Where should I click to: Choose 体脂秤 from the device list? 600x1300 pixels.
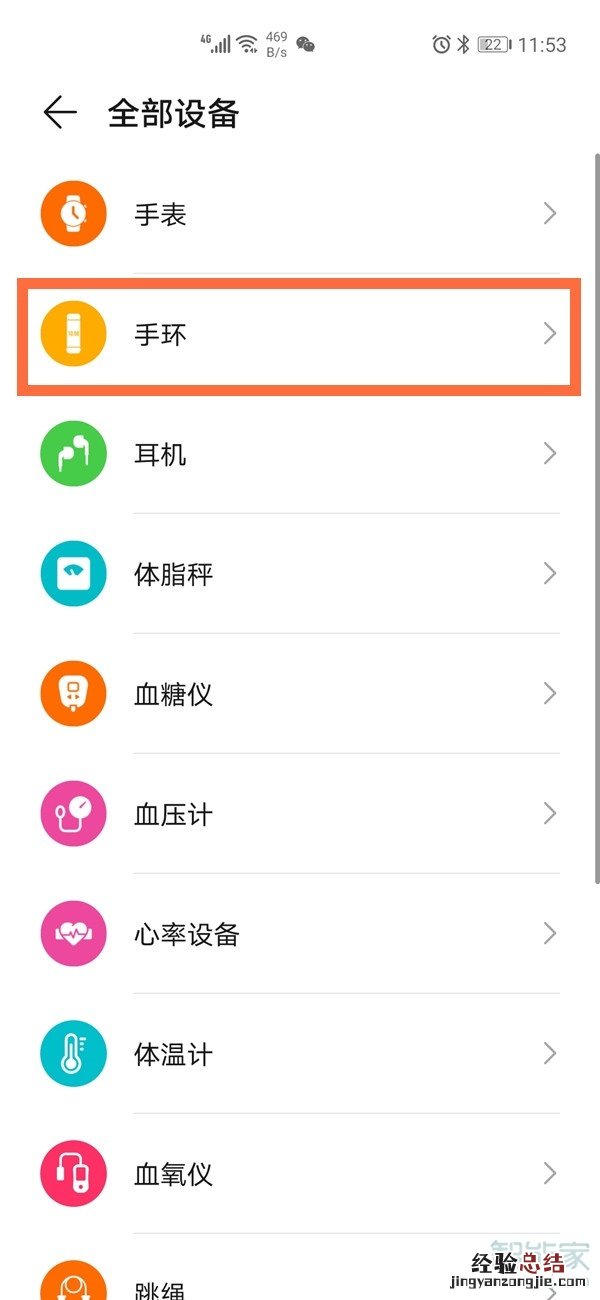pyautogui.click(x=300, y=574)
